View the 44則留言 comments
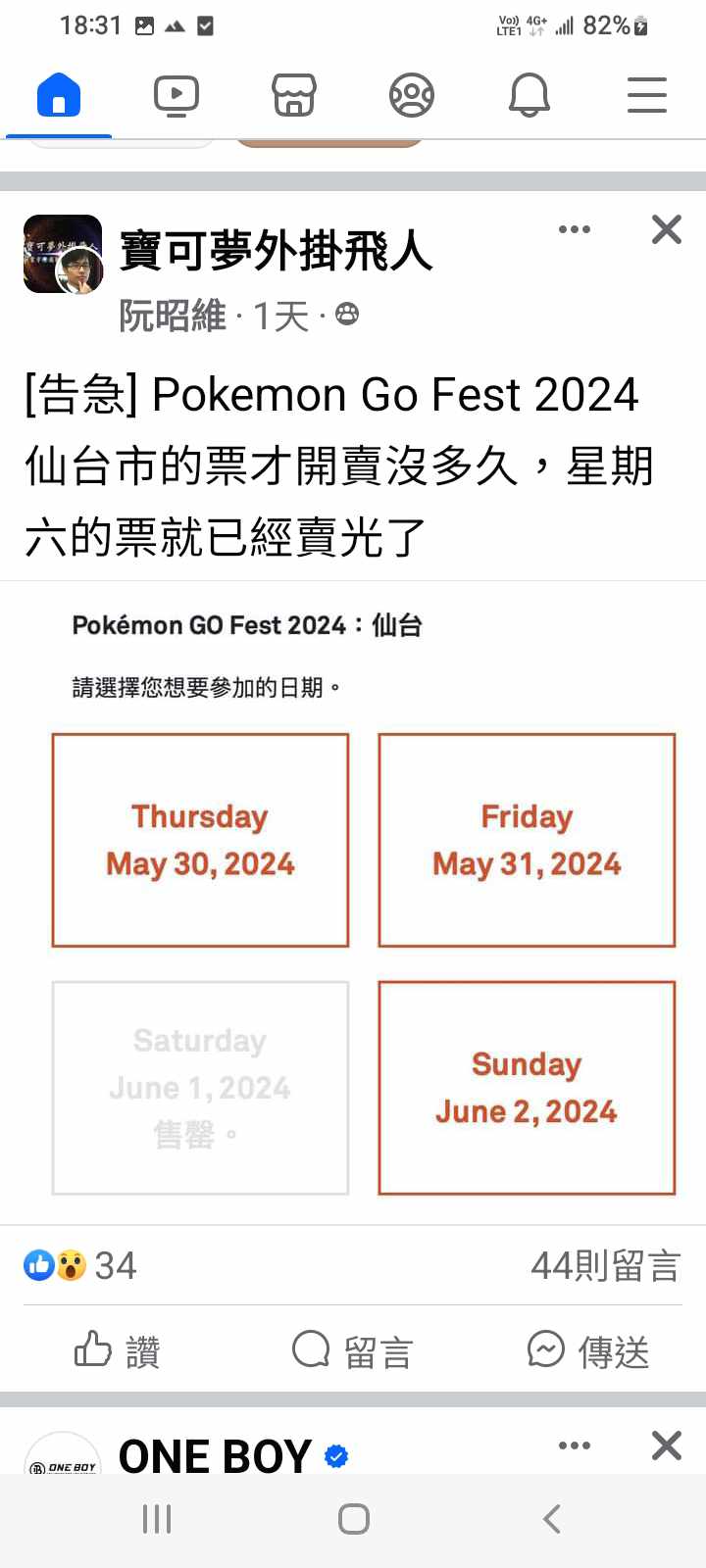Viewport: 706px width, 1568px height. coord(605,1265)
